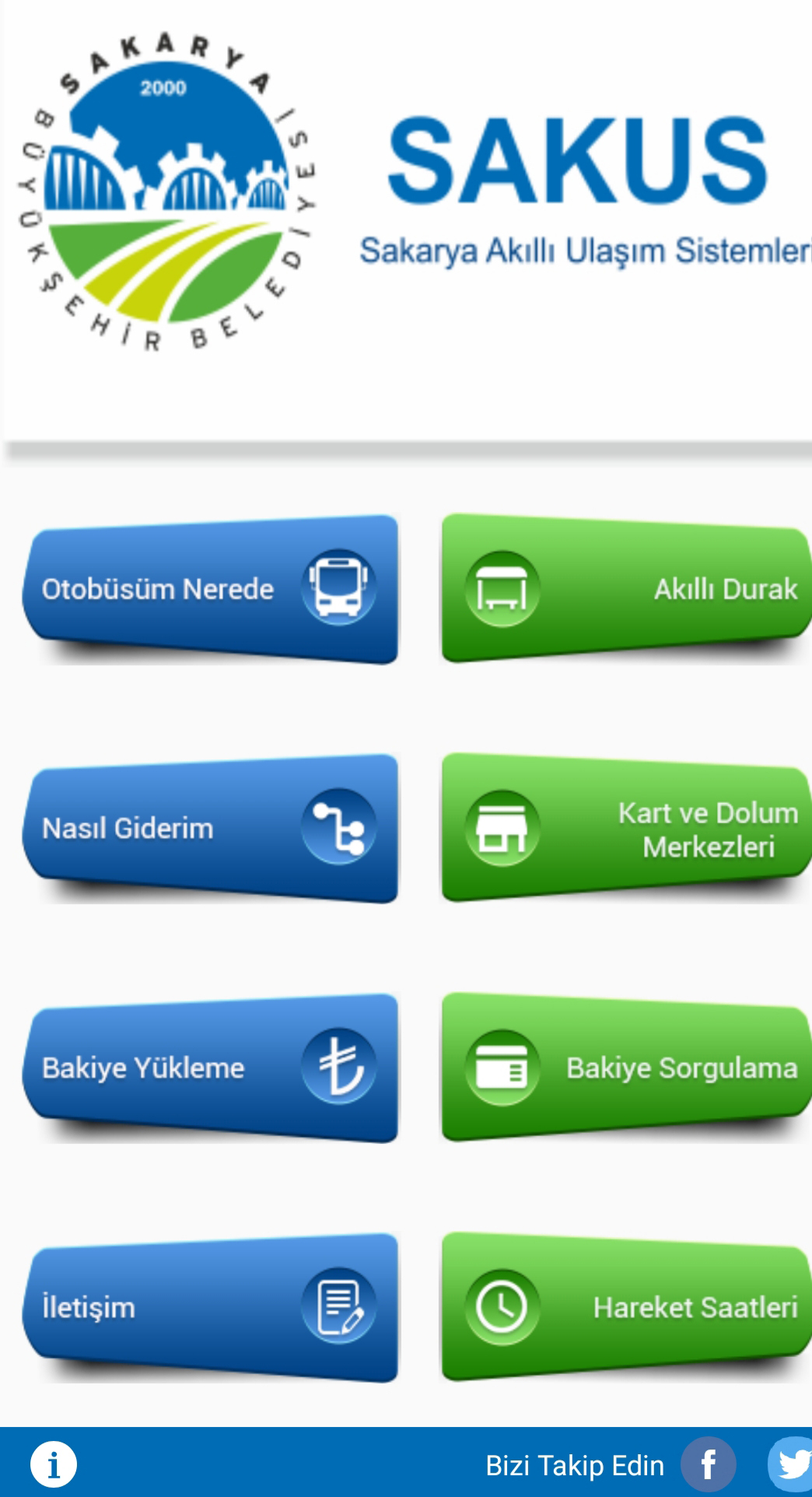Open Otobüsüm Nerede bus tracker
Screen dimensions: 812x1497
tap(210, 589)
